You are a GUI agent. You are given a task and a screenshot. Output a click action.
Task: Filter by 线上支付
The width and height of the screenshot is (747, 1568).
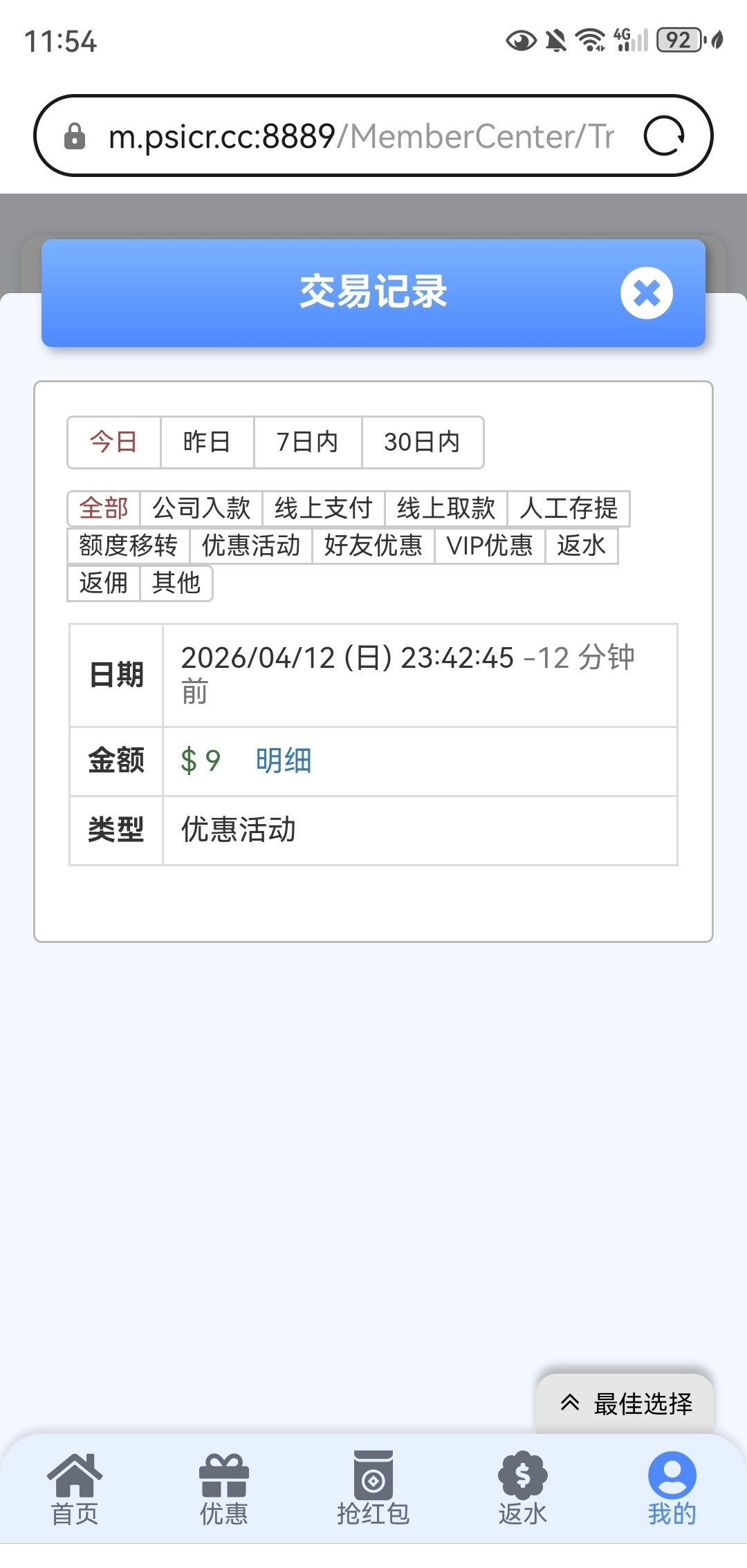pyautogui.click(x=323, y=508)
